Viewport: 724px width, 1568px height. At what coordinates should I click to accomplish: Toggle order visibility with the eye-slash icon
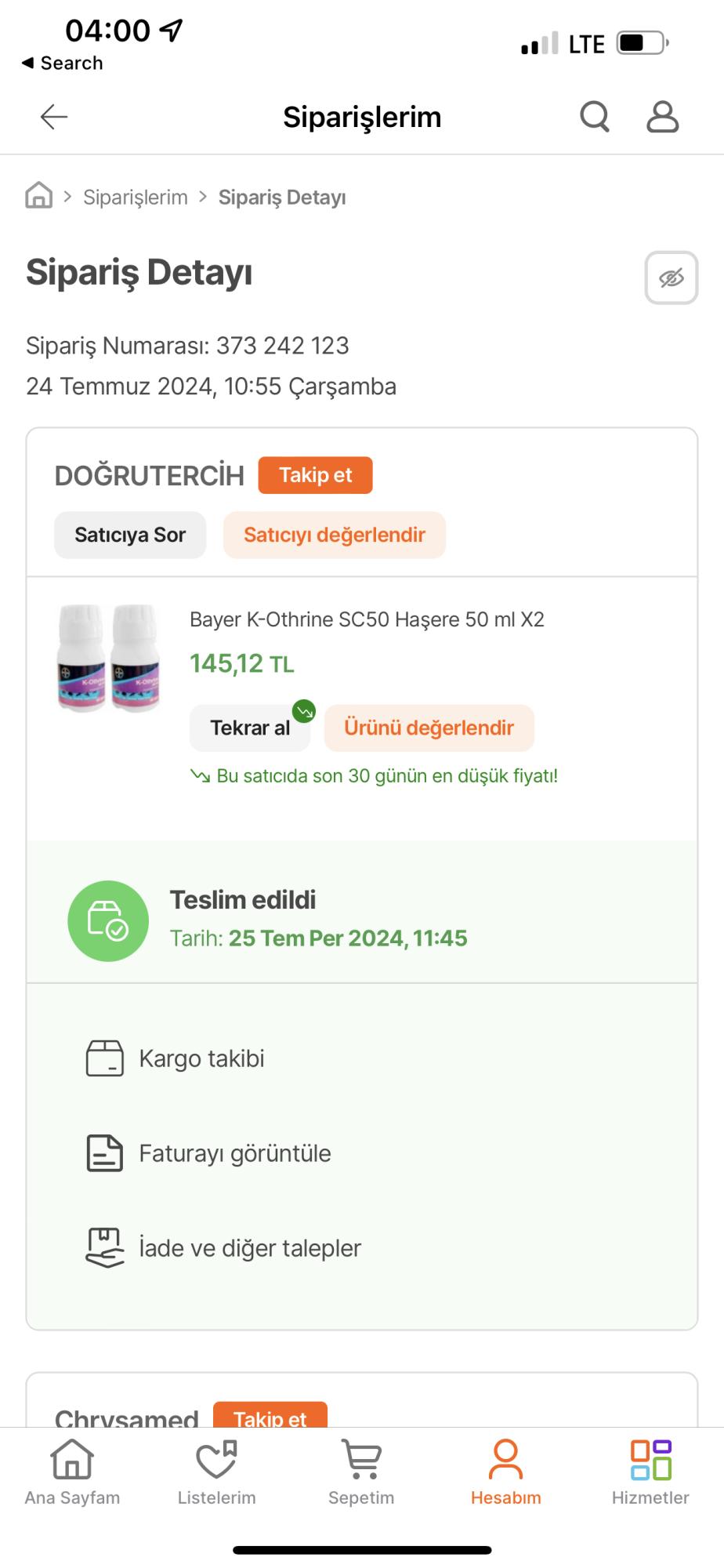point(672,277)
